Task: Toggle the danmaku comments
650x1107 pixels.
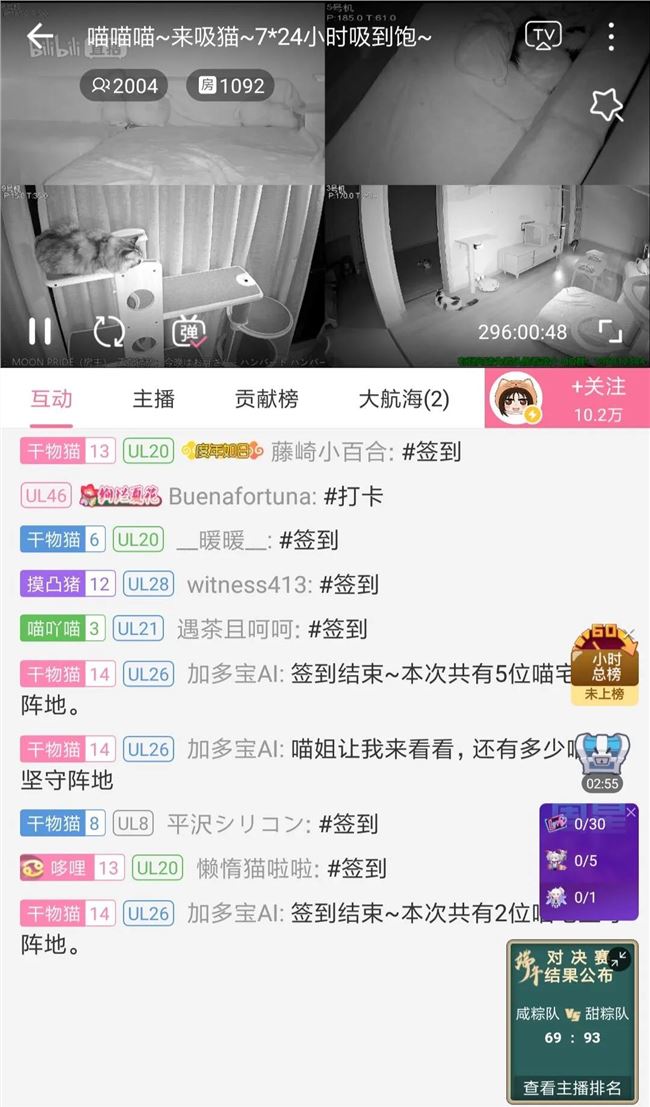Action: pos(188,331)
